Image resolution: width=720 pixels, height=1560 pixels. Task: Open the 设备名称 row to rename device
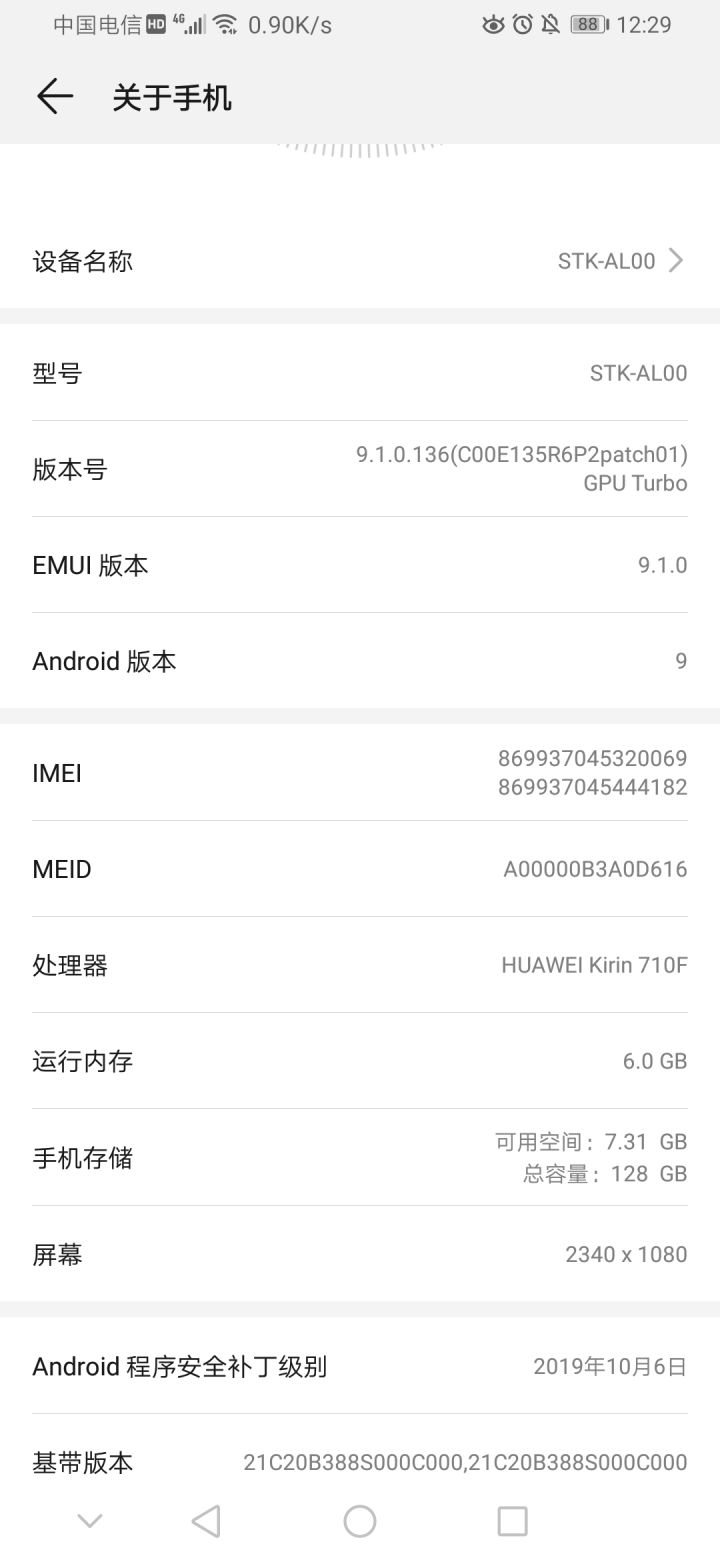click(360, 261)
